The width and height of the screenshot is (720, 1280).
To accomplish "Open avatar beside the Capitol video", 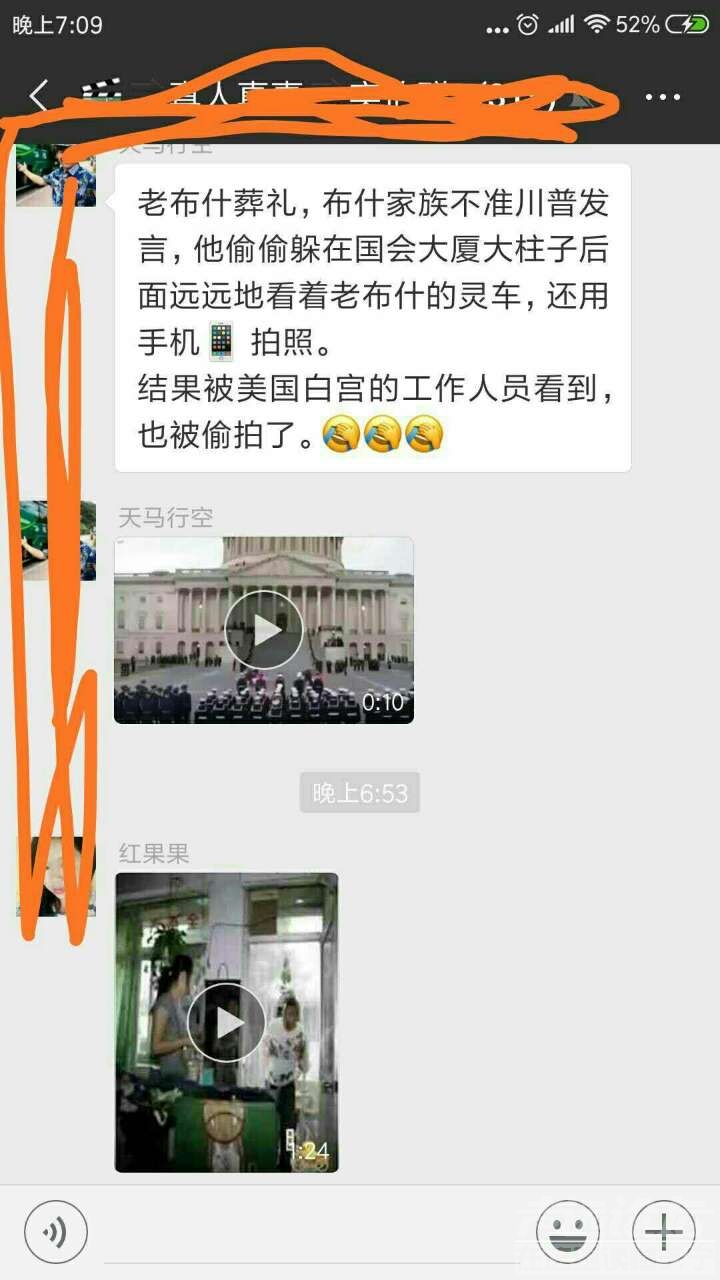I will coord(57,540).
